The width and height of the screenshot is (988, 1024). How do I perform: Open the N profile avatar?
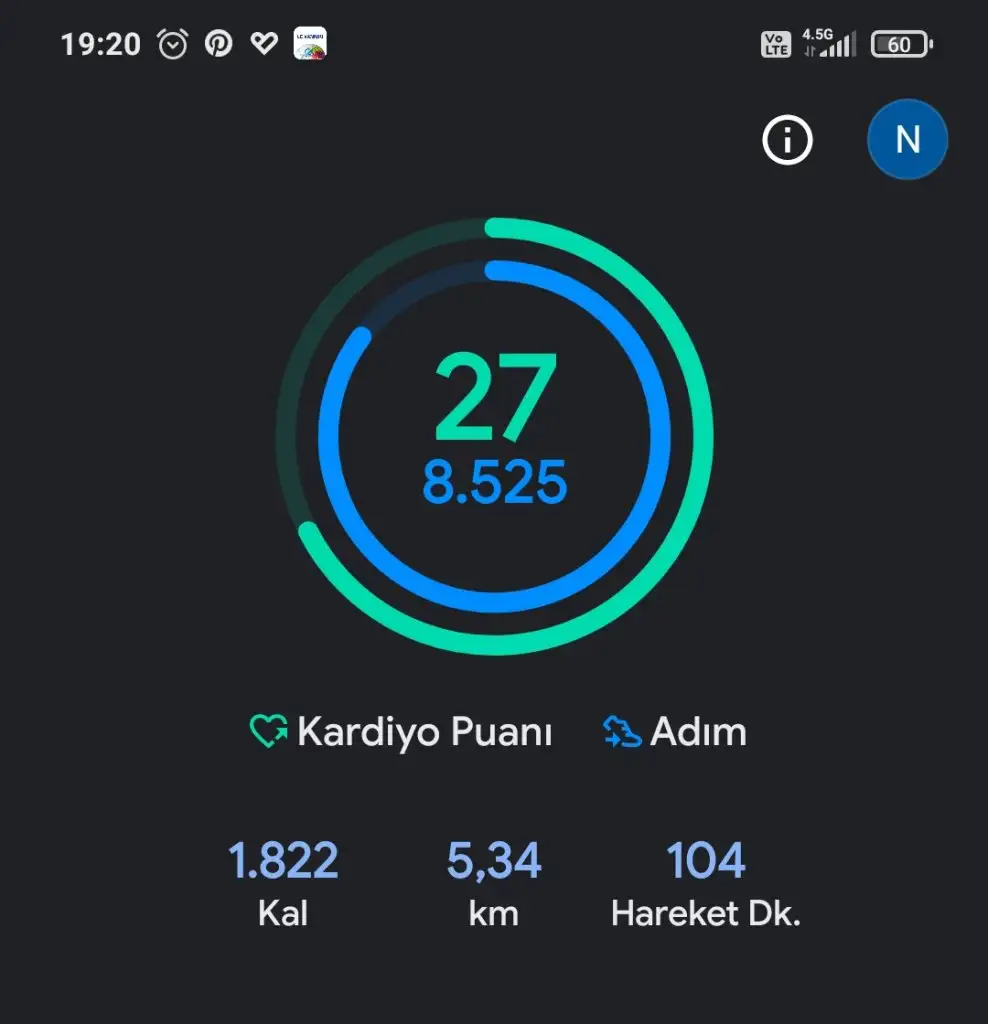click(x=906, y=140)
